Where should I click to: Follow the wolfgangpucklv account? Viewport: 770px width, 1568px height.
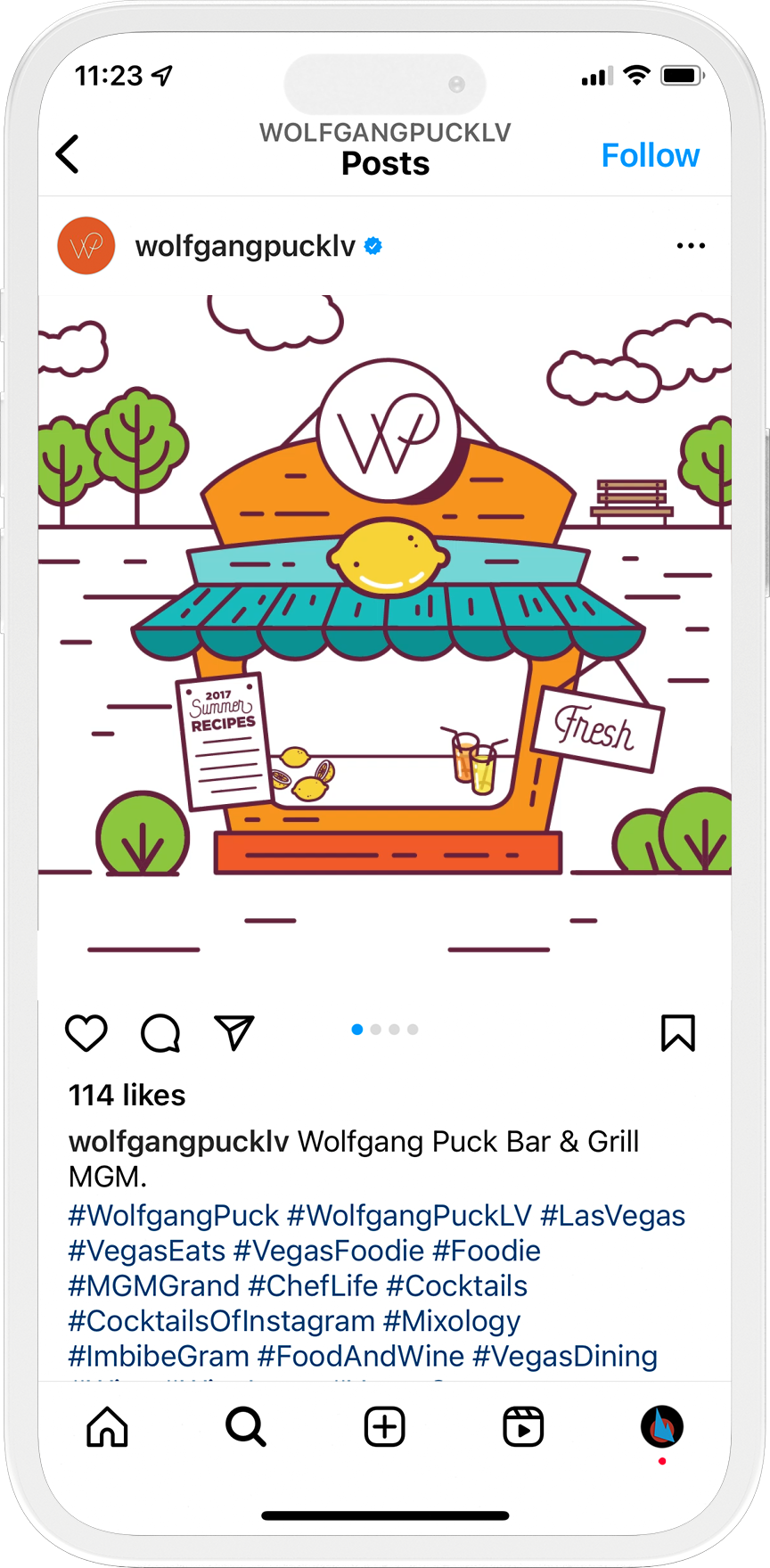650,155
